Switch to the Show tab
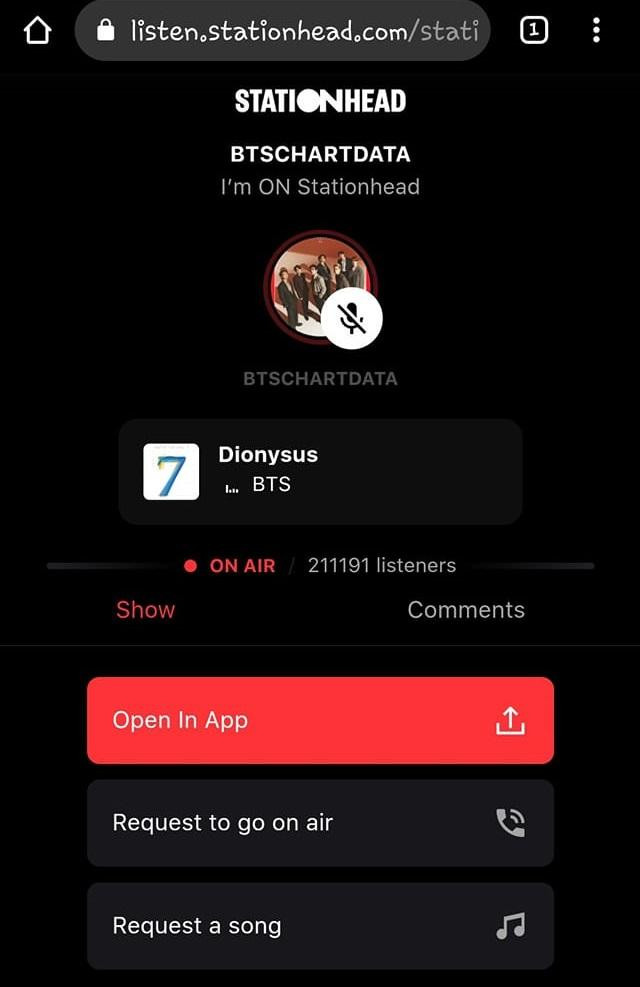 point(145,610)
